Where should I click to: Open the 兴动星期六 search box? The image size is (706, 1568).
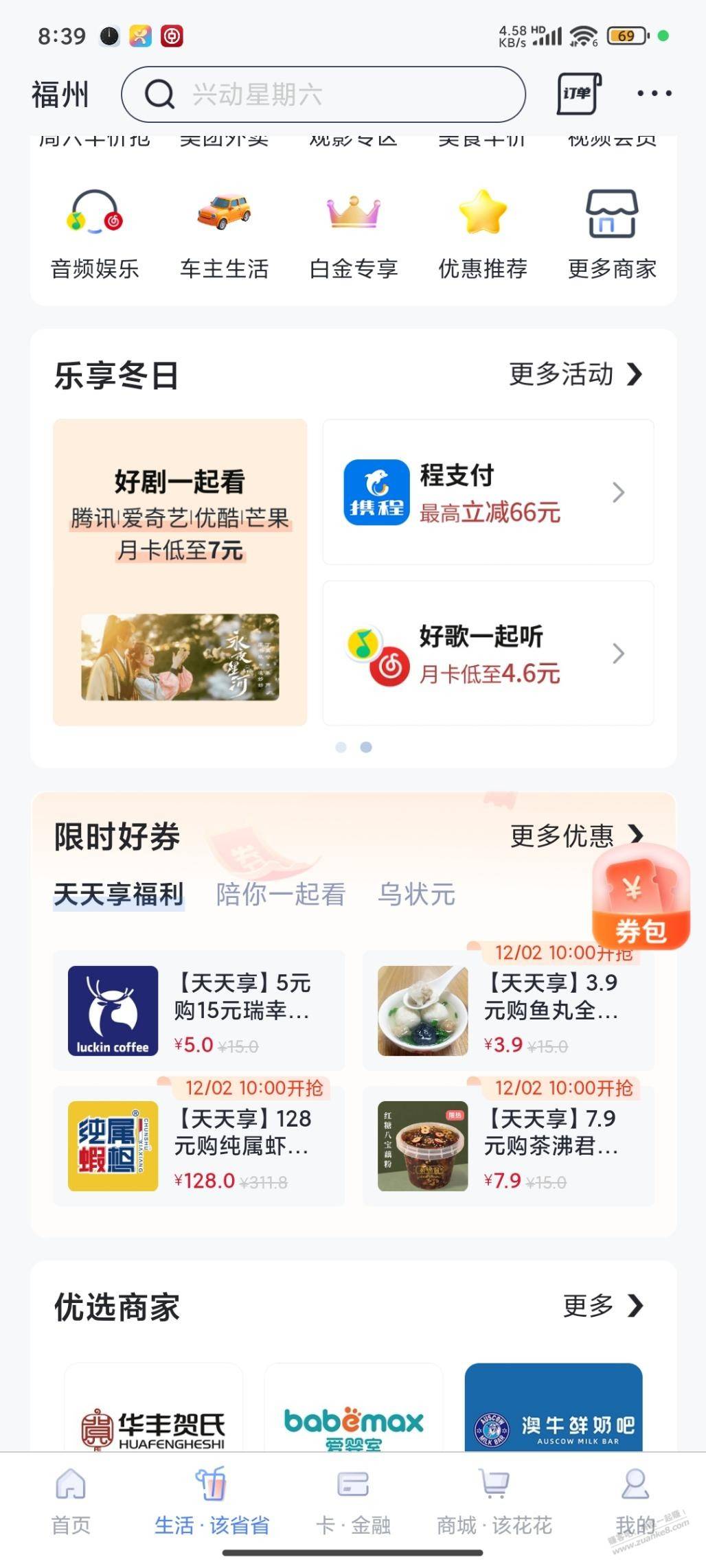tap(323, 94)
